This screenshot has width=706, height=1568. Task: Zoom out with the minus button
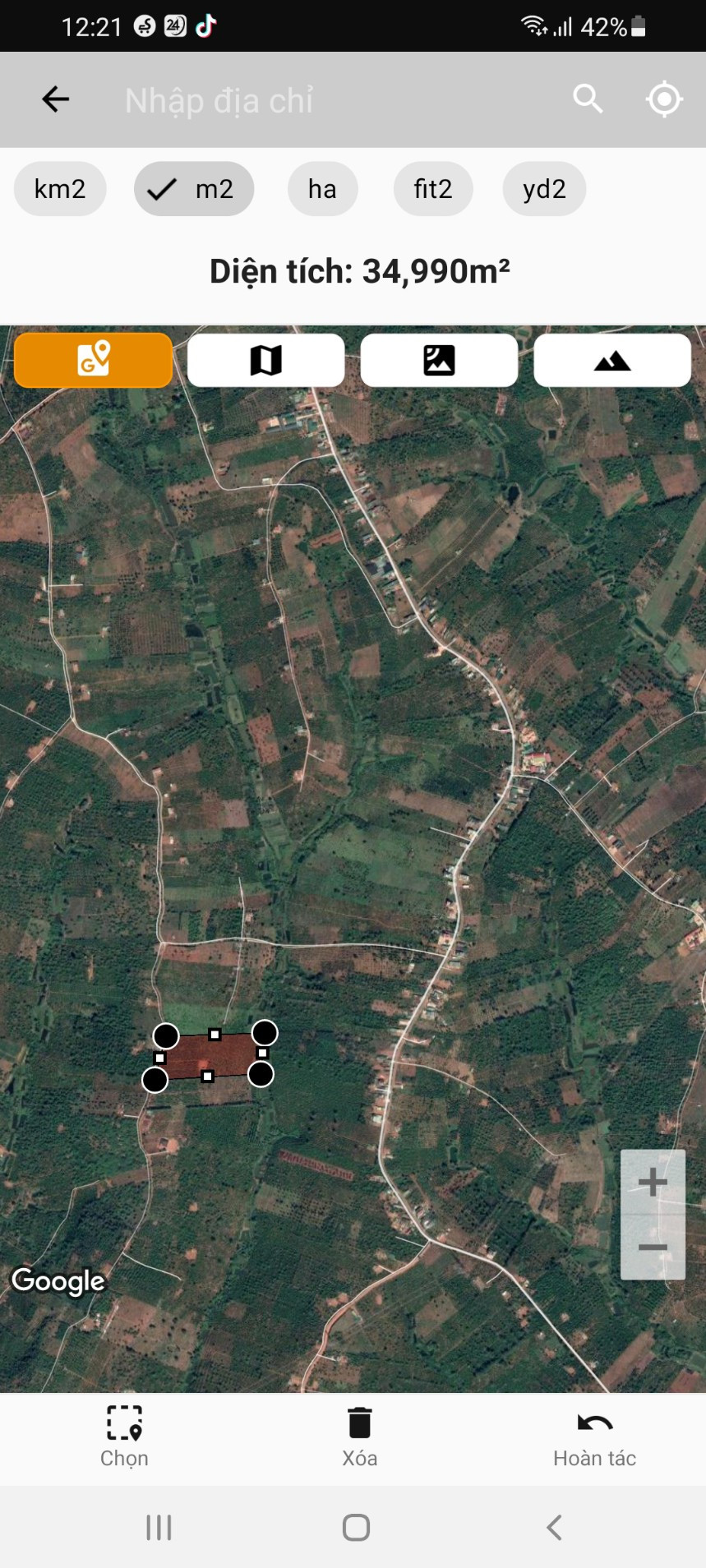point(653,1247)
